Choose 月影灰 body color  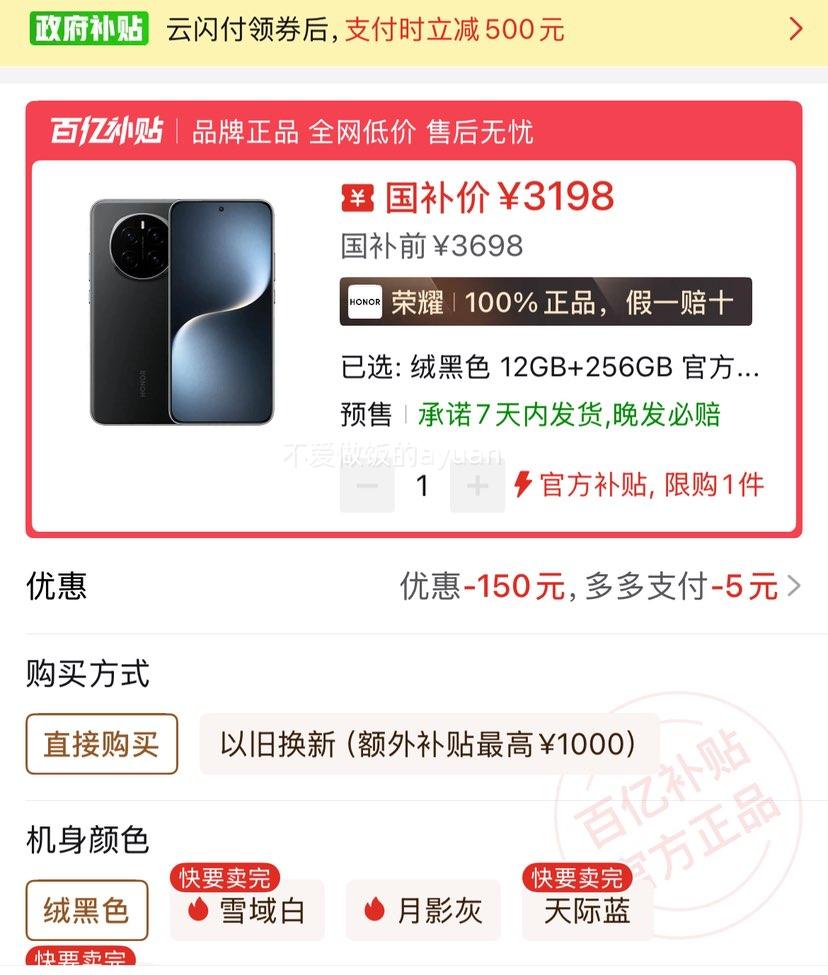(x=424, y=910)
